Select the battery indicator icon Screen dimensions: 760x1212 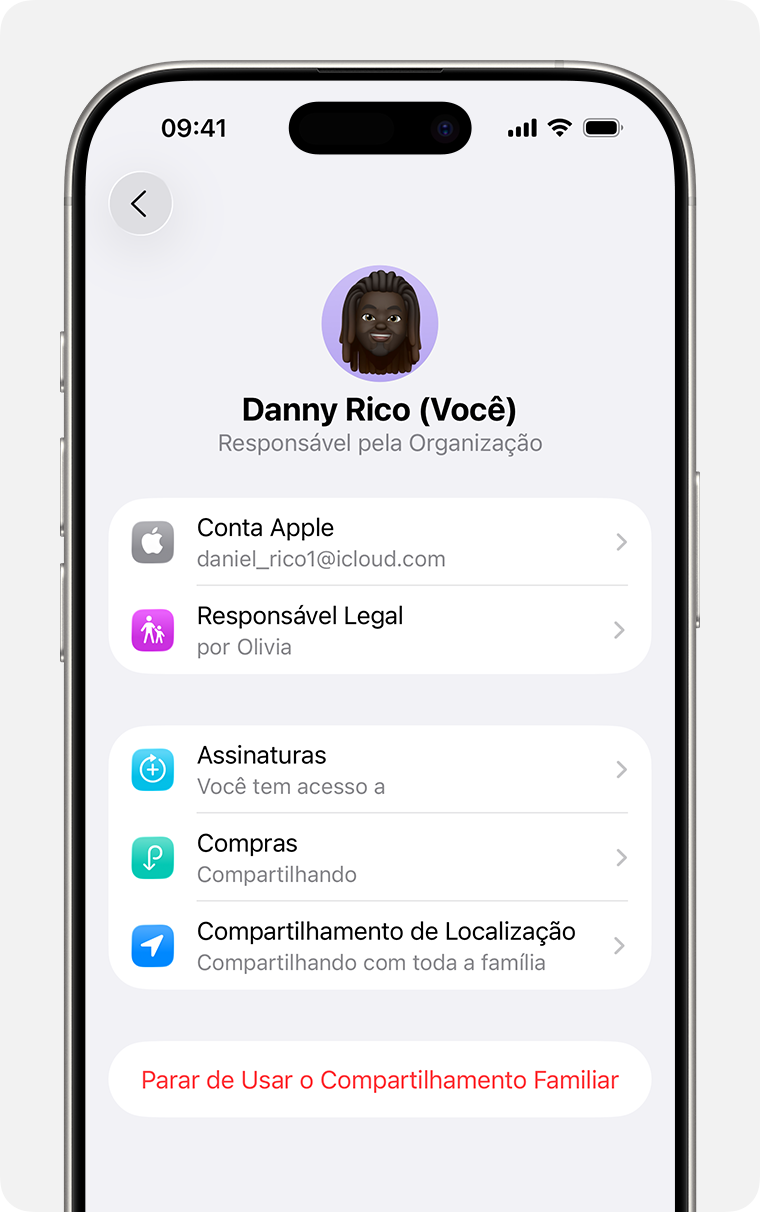602,127
